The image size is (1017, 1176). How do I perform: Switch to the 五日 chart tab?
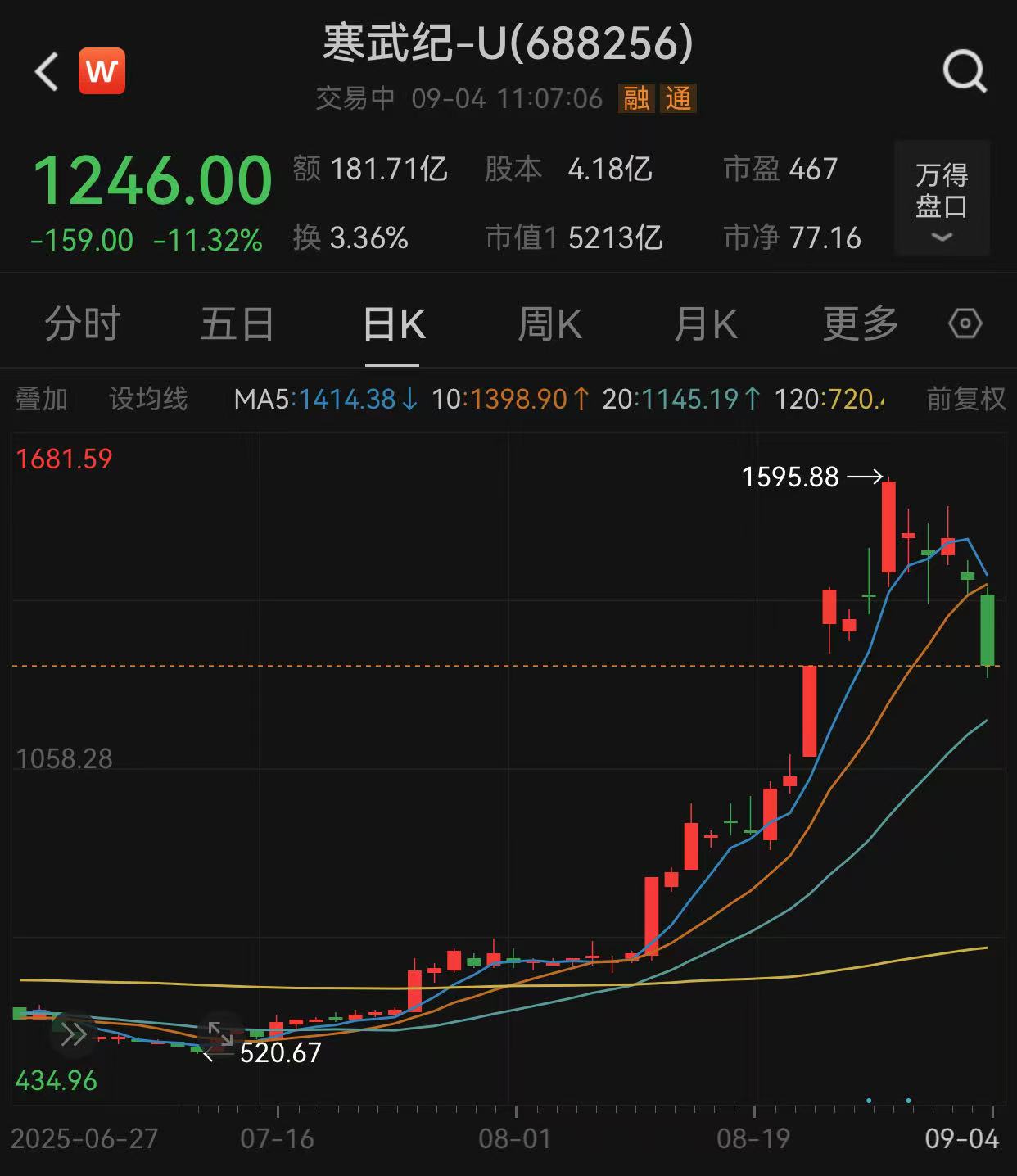click(x=237, y=324)
